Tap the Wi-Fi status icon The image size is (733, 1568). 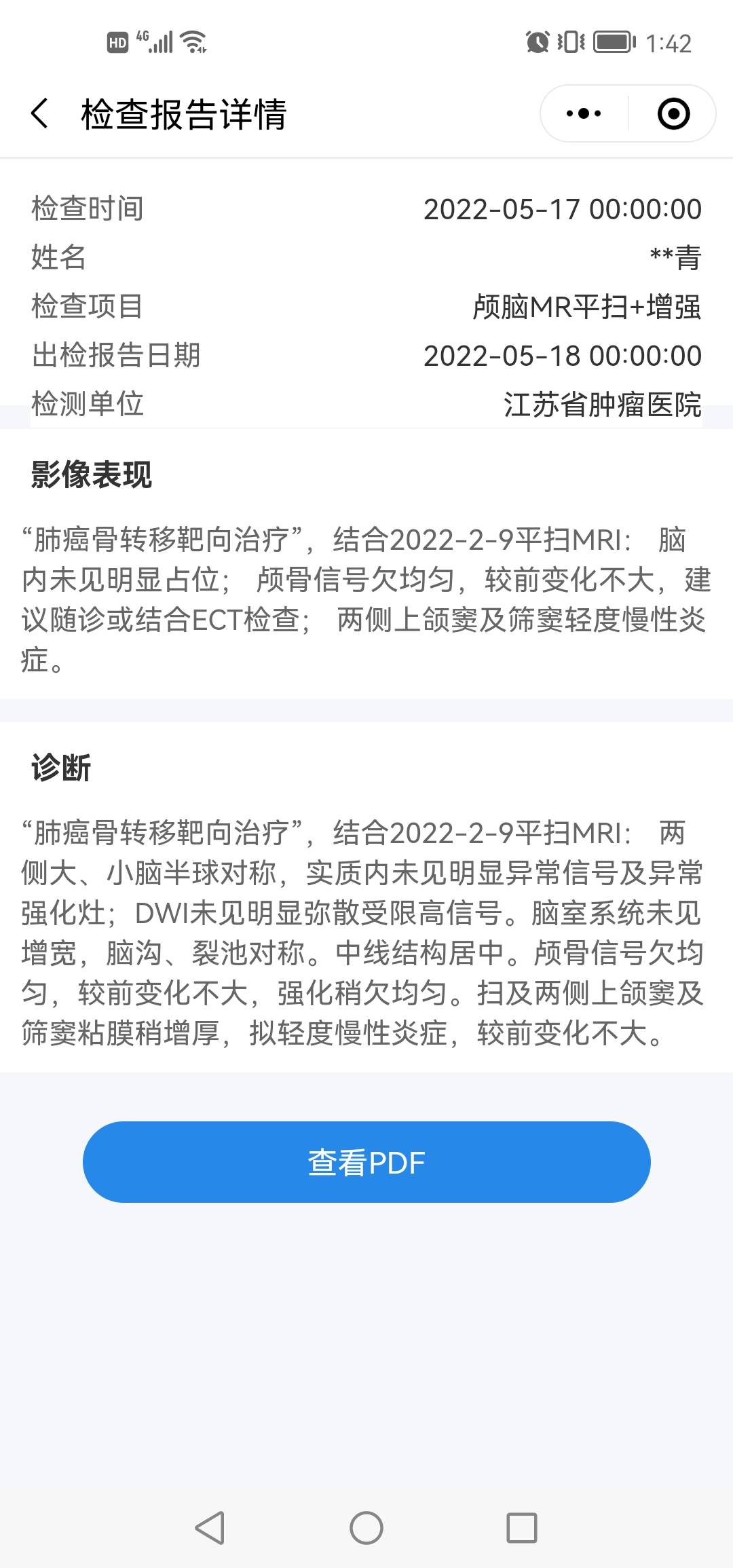[192, 42]
